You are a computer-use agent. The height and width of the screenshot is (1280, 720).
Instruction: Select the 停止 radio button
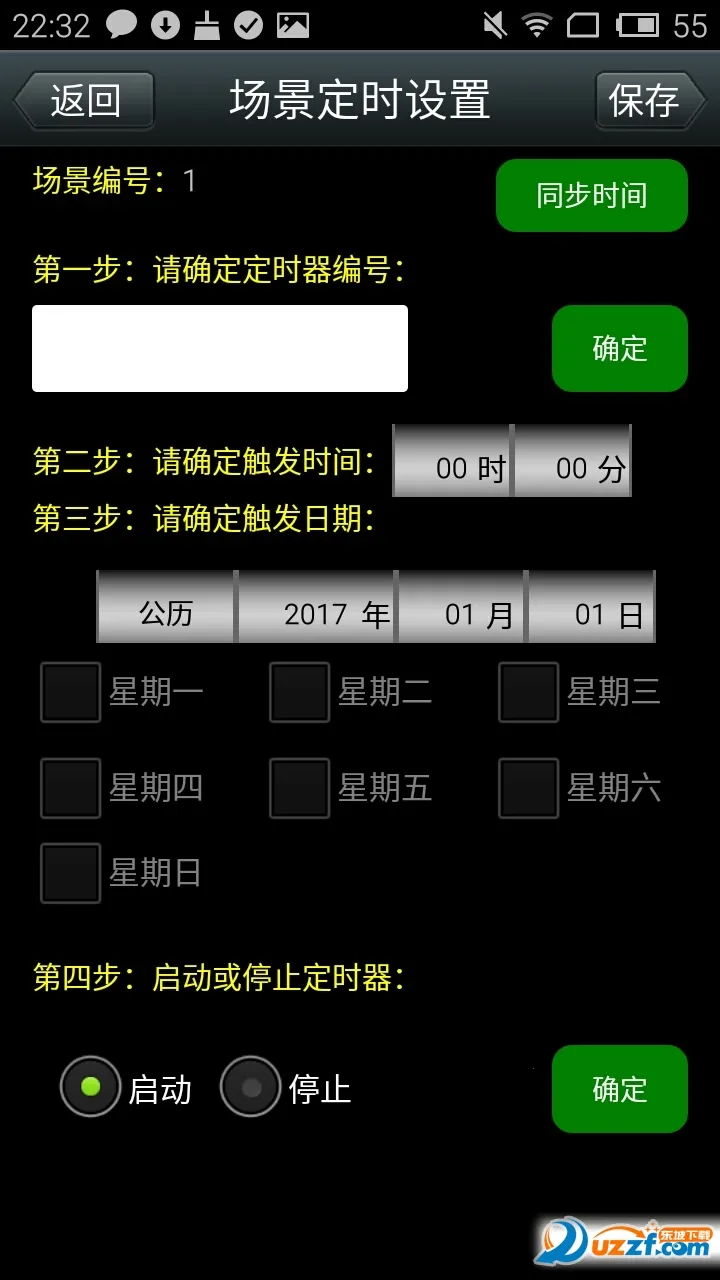pos(250,1087)
